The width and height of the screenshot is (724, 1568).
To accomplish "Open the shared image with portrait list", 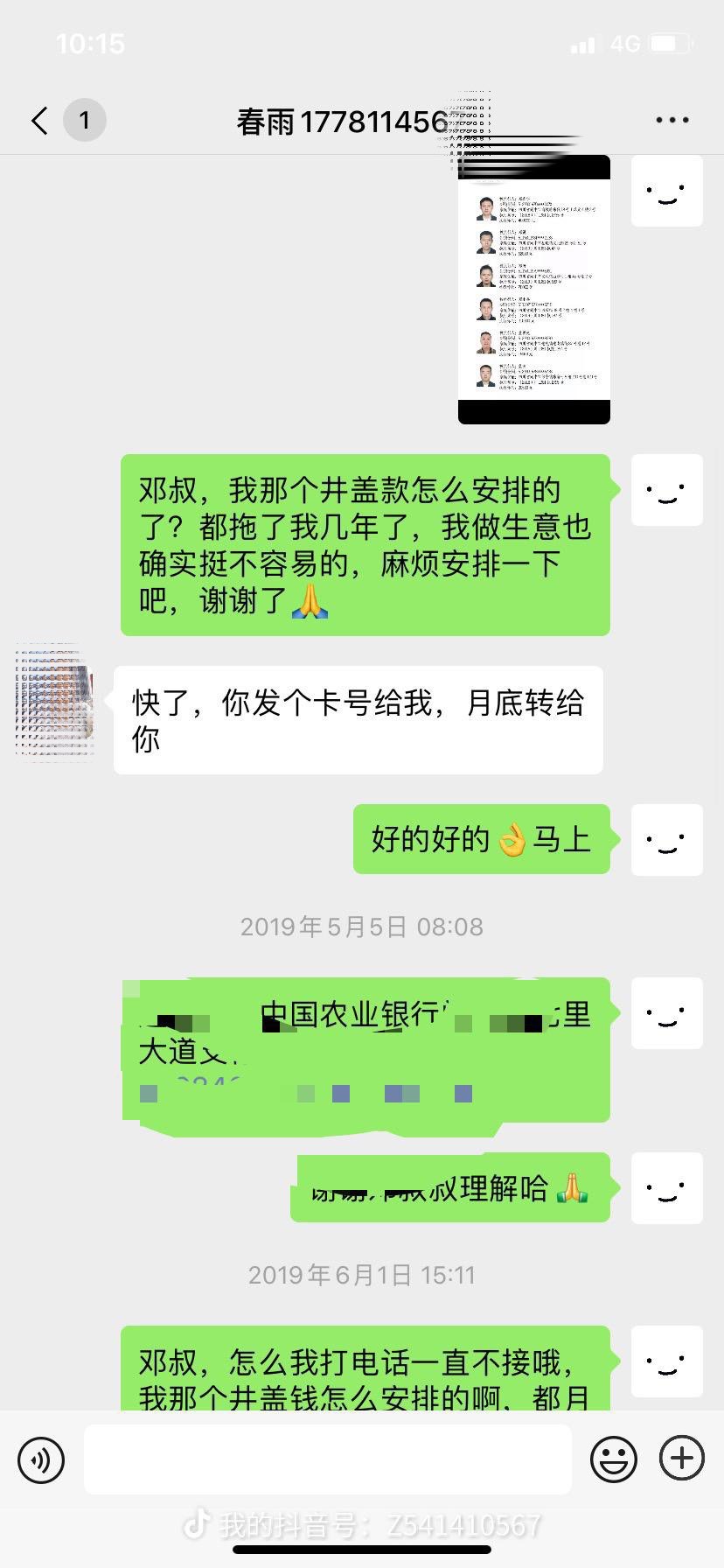I will click(x=533, y=289).
